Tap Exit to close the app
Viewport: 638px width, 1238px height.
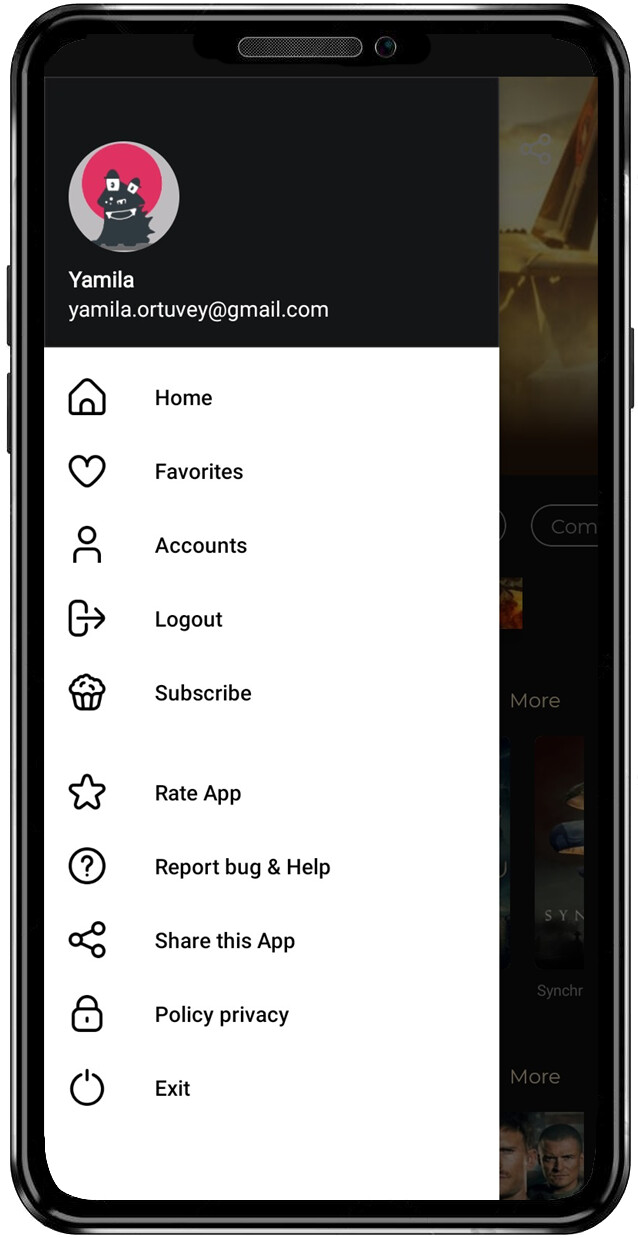pyautogui.click(x=172, y=1089)
